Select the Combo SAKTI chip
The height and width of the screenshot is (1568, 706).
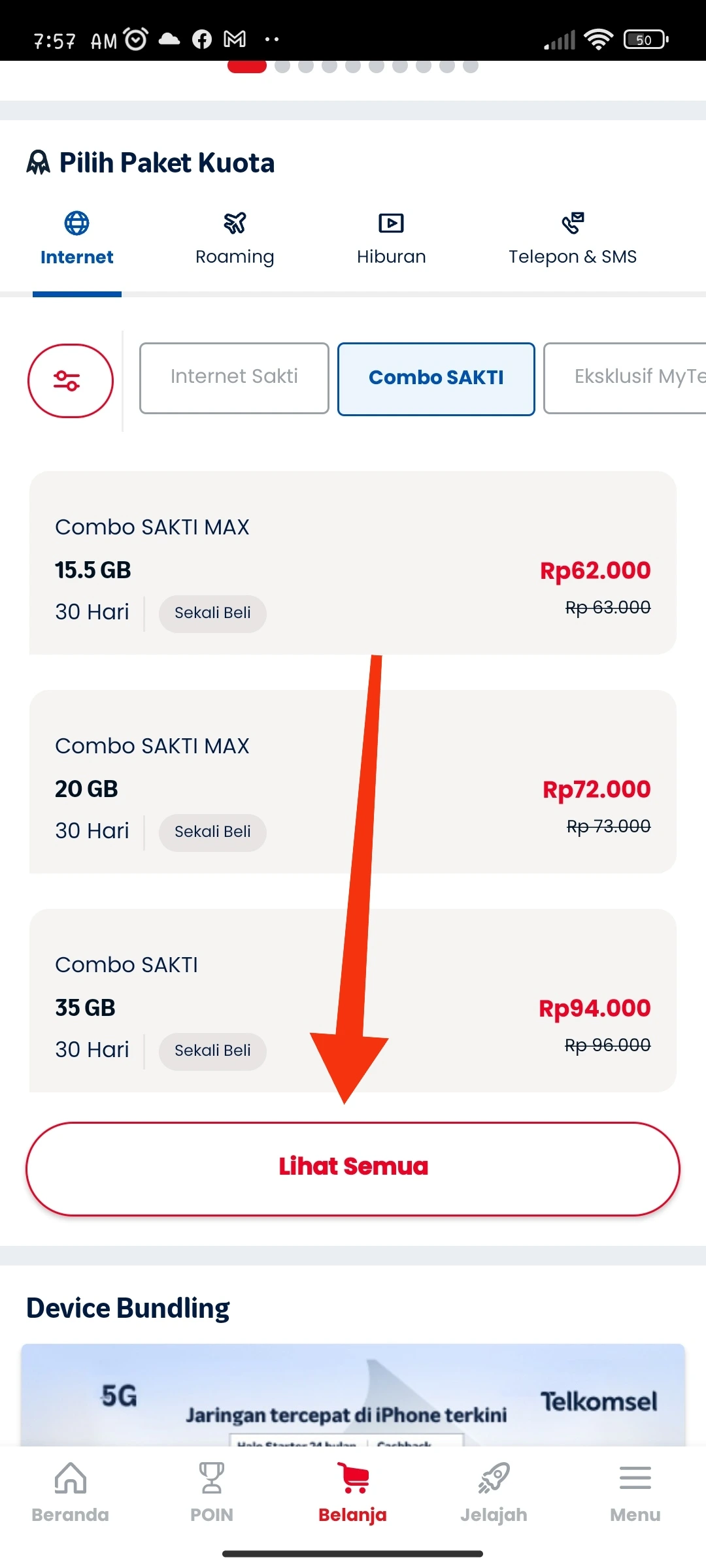[x=436, y=378]
